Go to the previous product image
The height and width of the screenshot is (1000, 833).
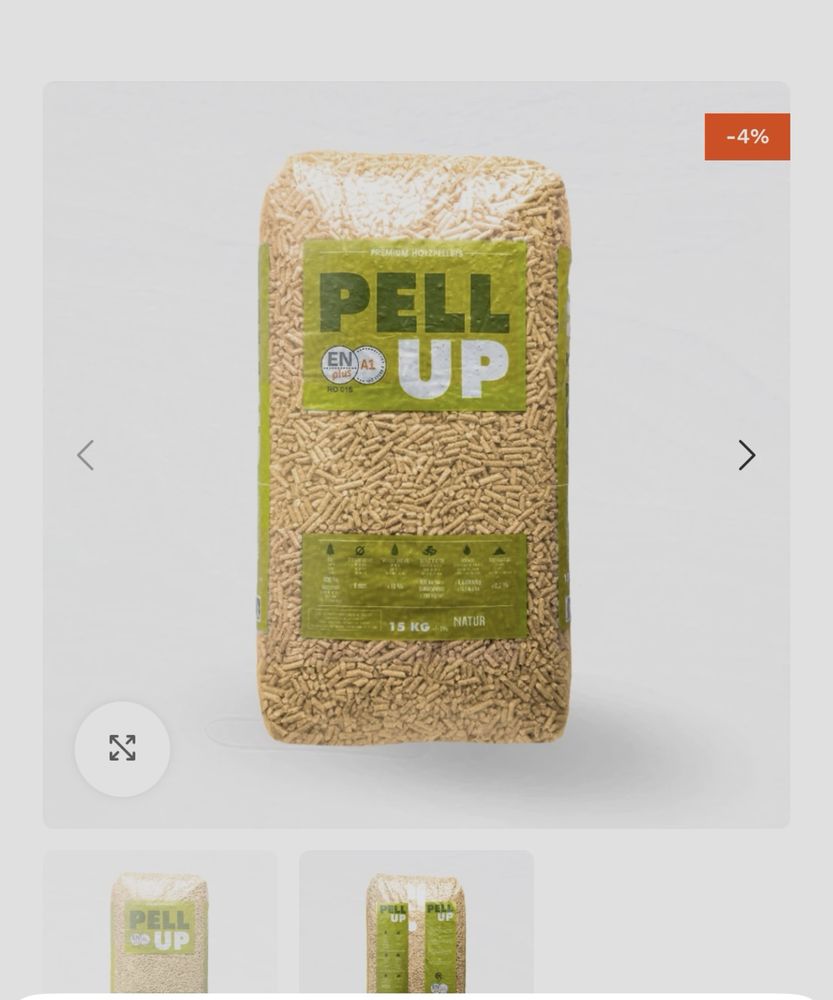click(86, 455)
